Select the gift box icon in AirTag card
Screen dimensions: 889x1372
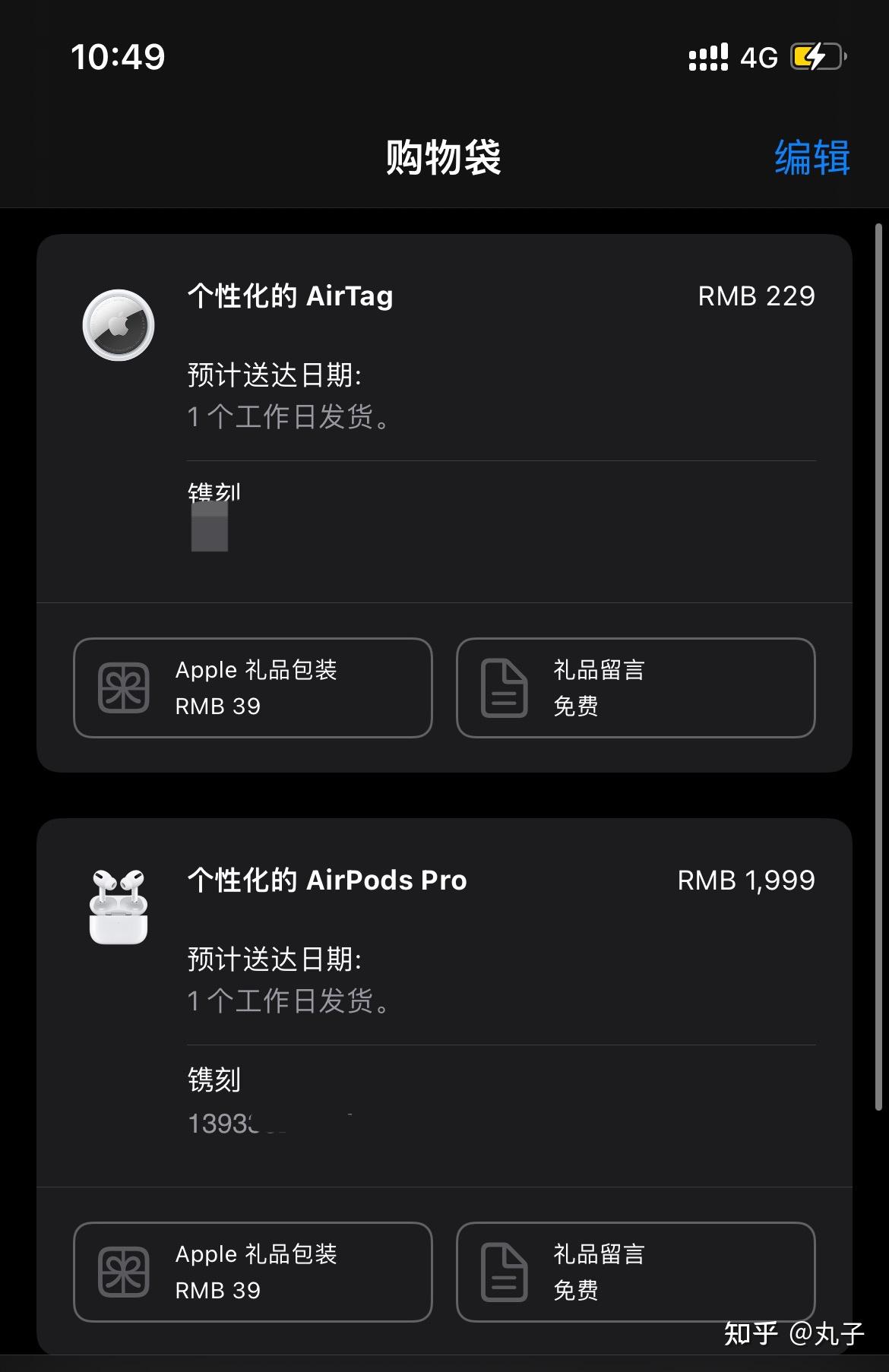click(125, 688)
